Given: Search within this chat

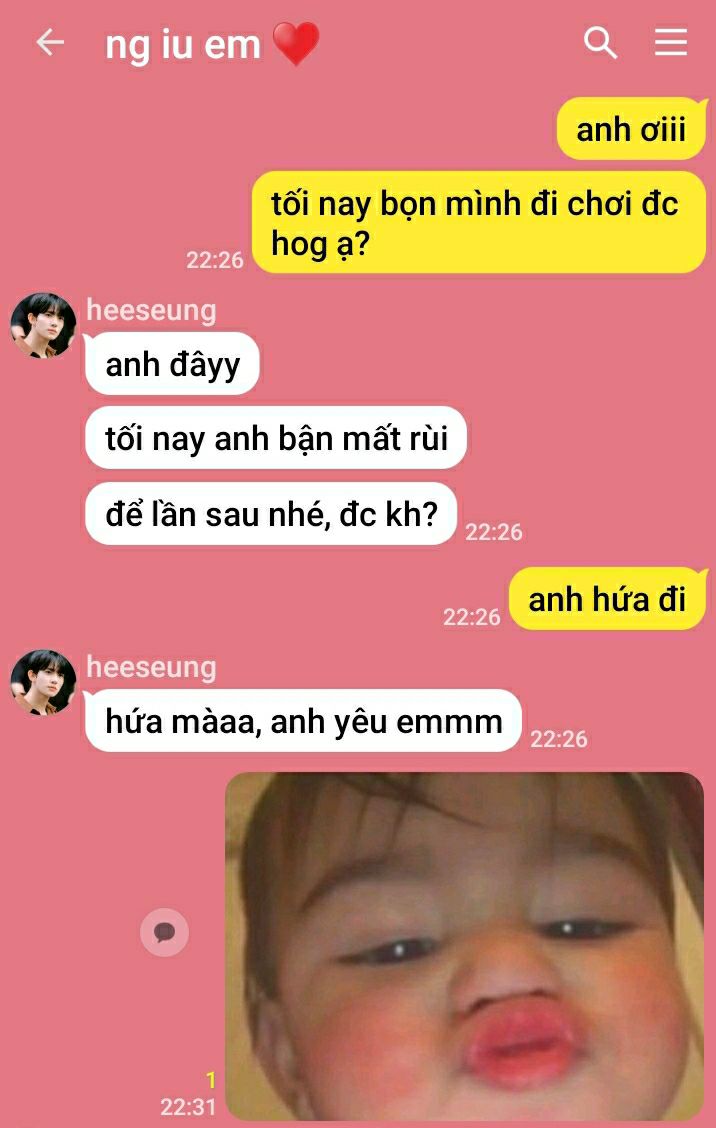Looking at the screenshot, I should (x=600, y=42).
